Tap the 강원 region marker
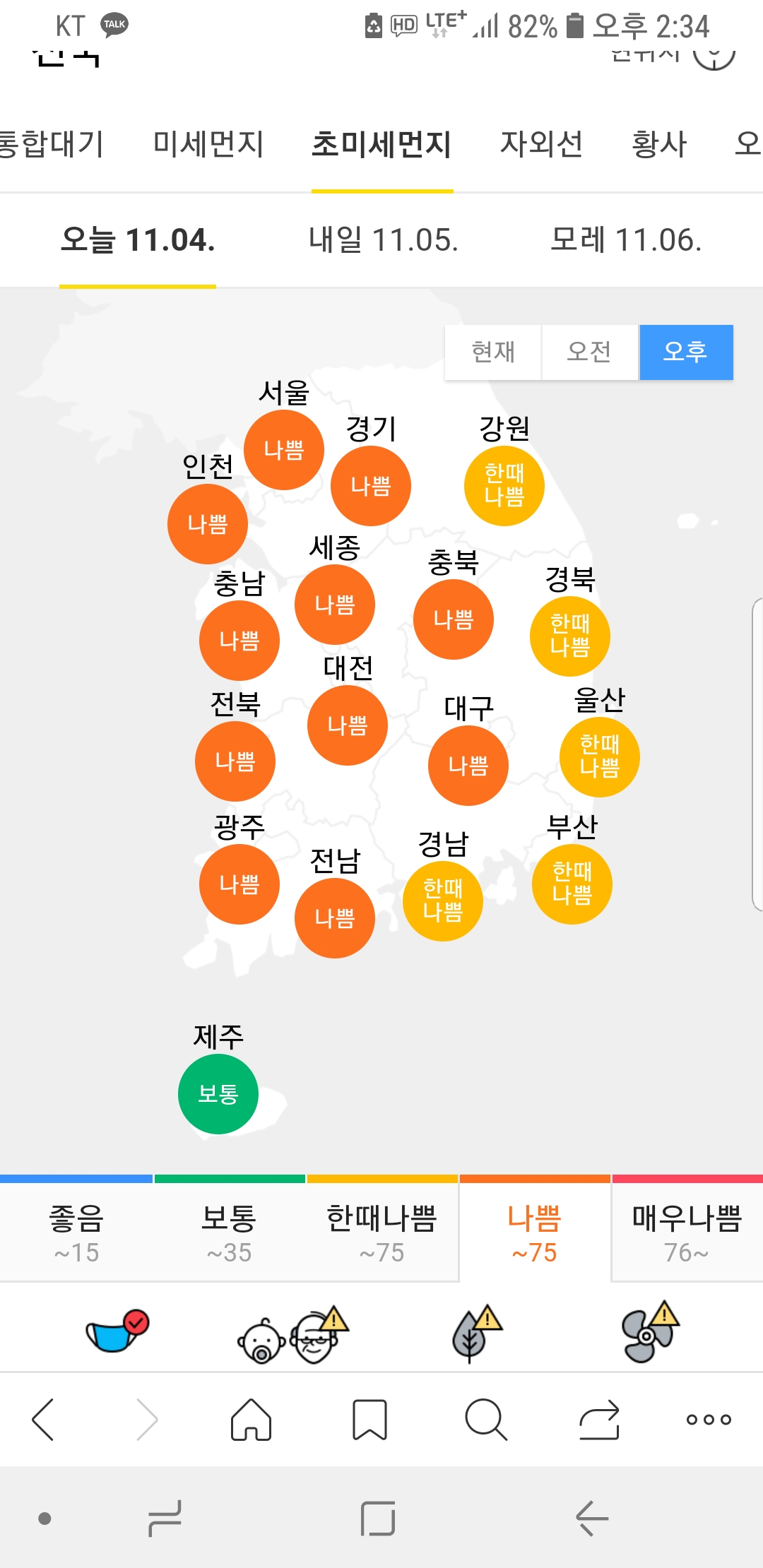Image resolution: width=763 pixels, height=1568 pixels. (504, 485)
